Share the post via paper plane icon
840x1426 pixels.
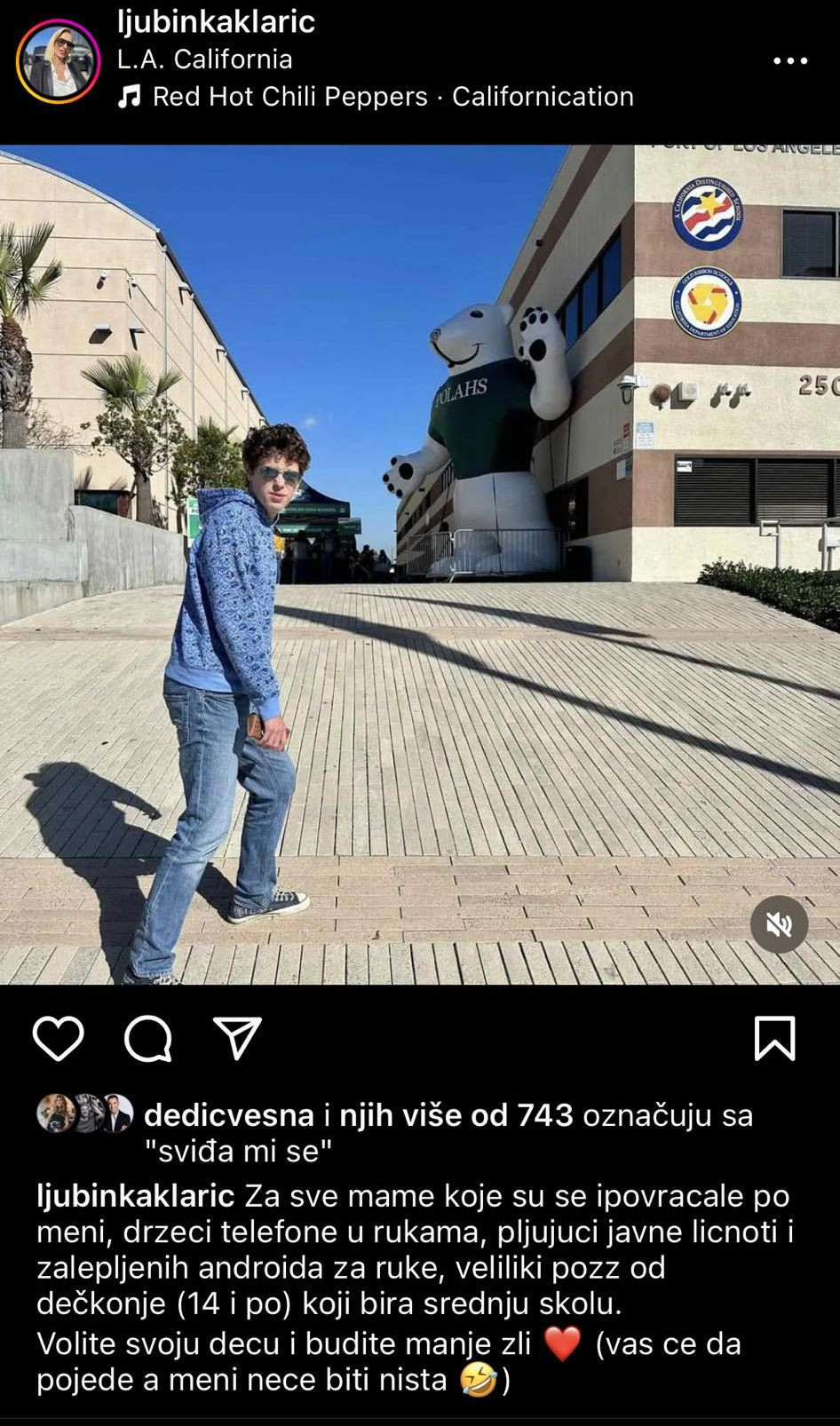pyautogui.click(x=237, y=1038)
